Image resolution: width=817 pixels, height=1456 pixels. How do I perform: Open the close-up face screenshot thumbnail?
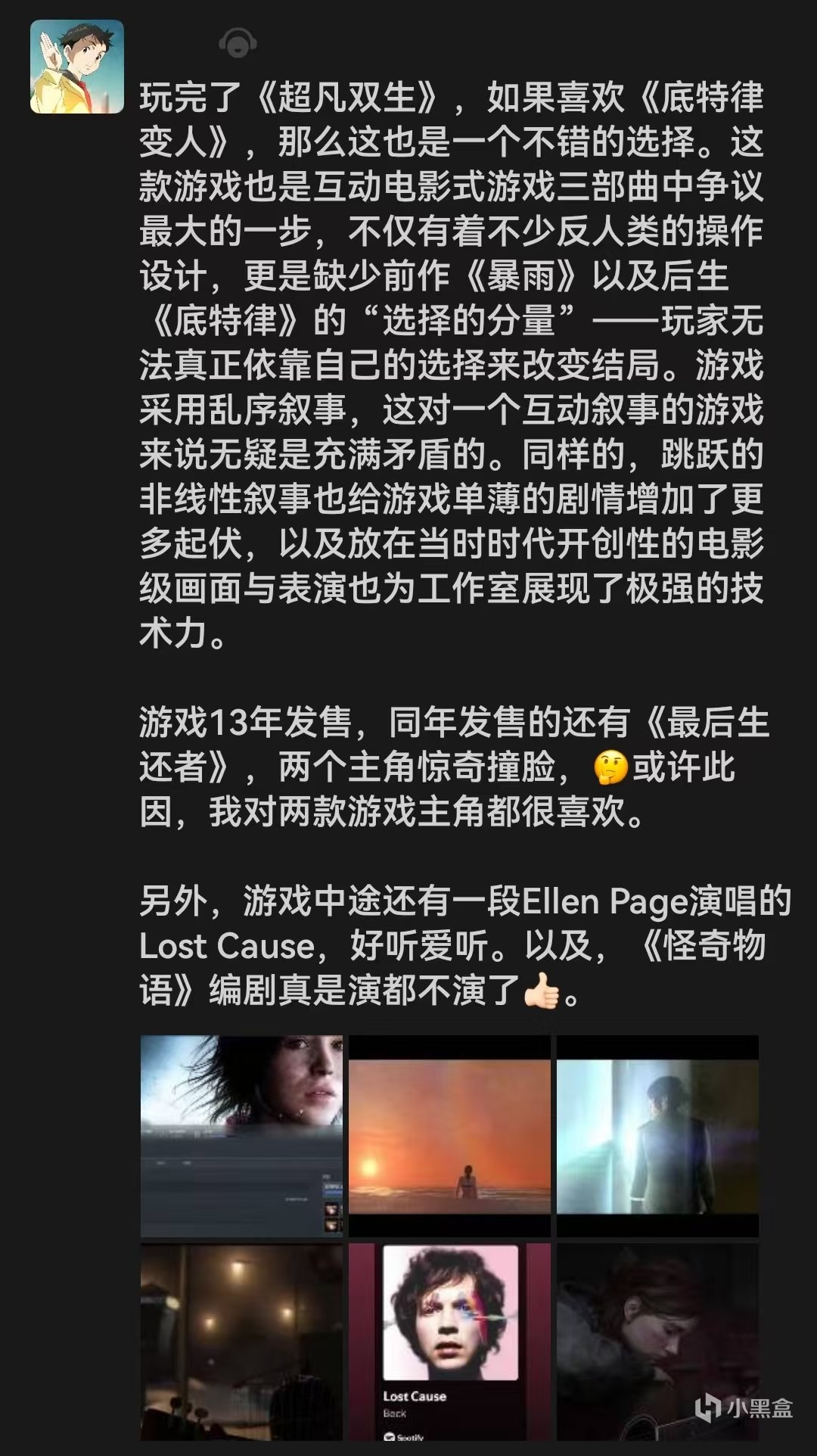(x=241, y=1135)
